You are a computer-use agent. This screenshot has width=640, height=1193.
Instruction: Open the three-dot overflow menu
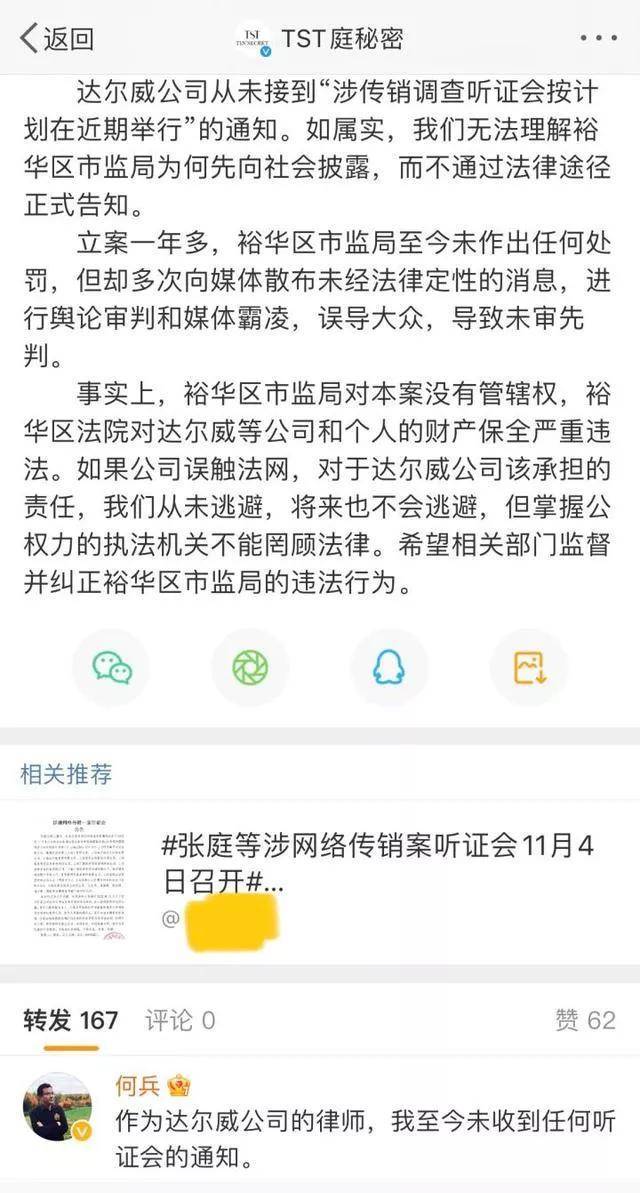pos(598,39)
